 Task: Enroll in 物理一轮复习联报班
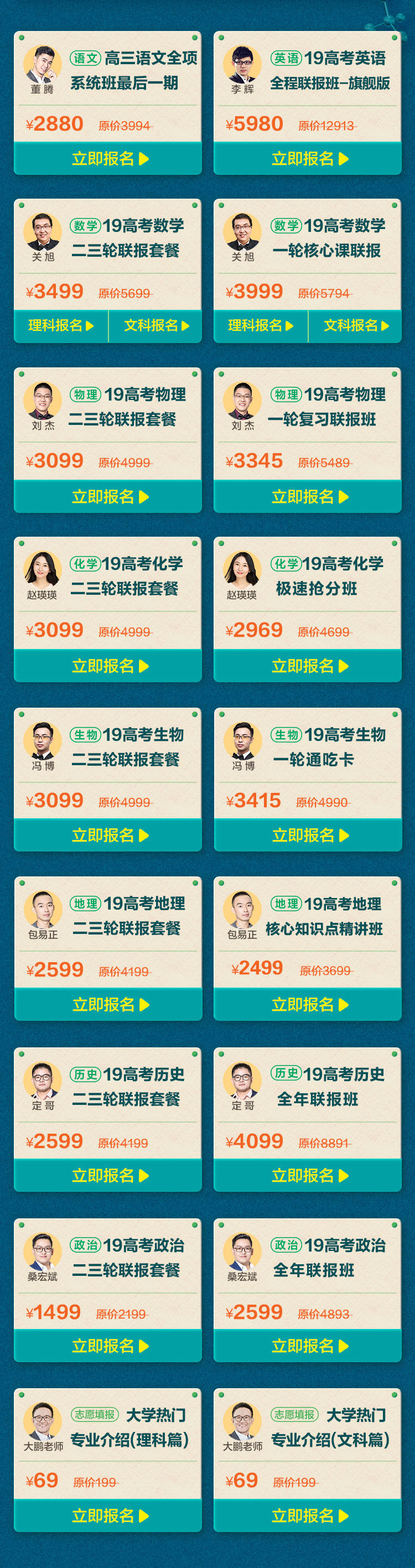[x=308, y=497]
